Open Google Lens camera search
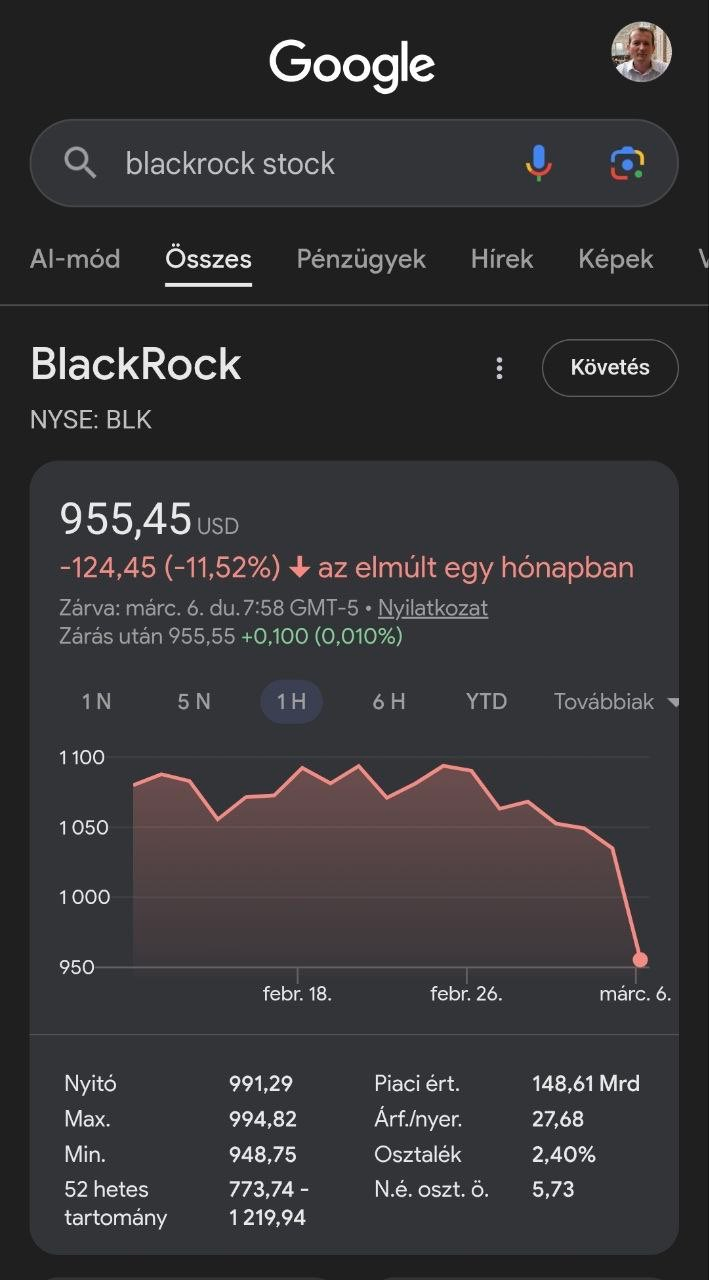 627,163
